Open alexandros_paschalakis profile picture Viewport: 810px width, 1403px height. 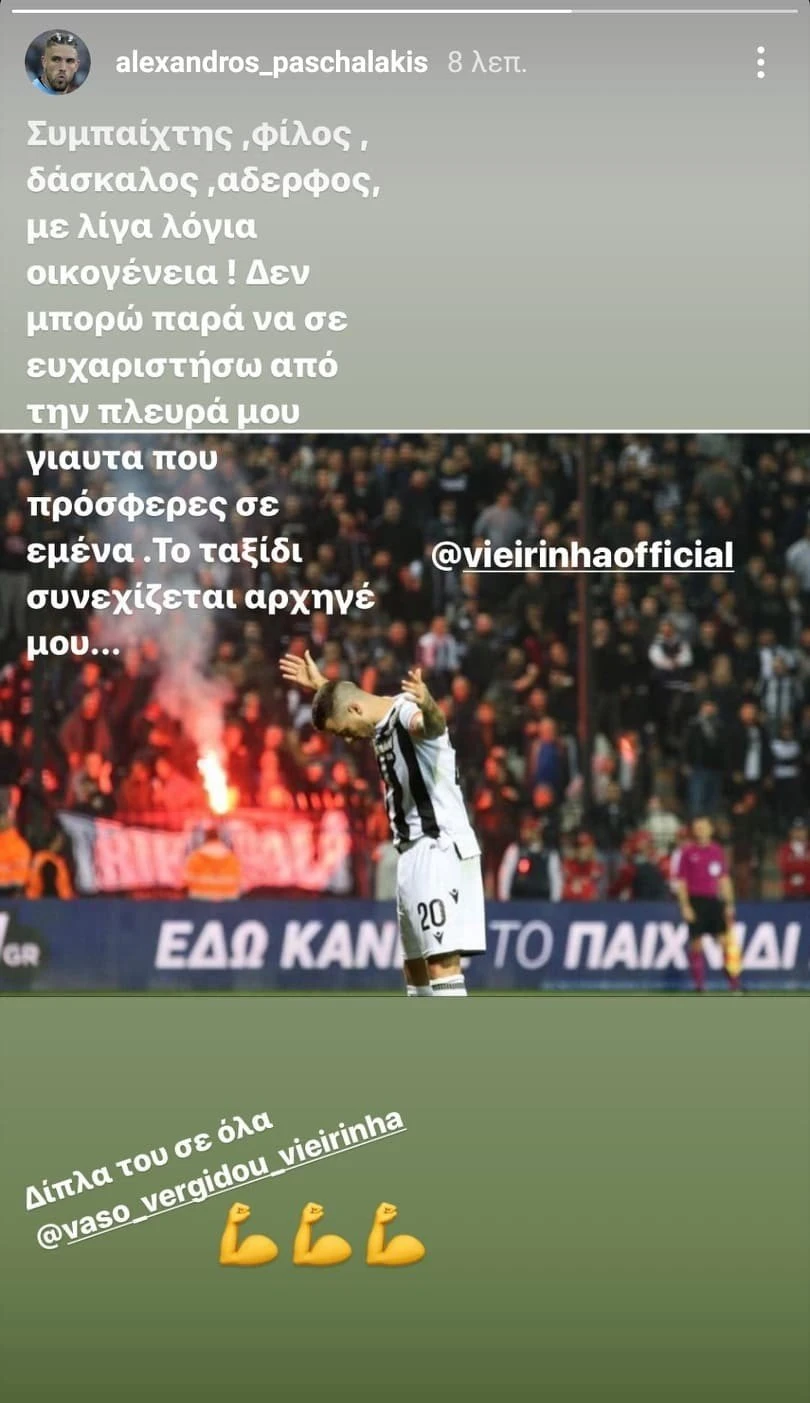pyautogui.click(x=57, y=63)
